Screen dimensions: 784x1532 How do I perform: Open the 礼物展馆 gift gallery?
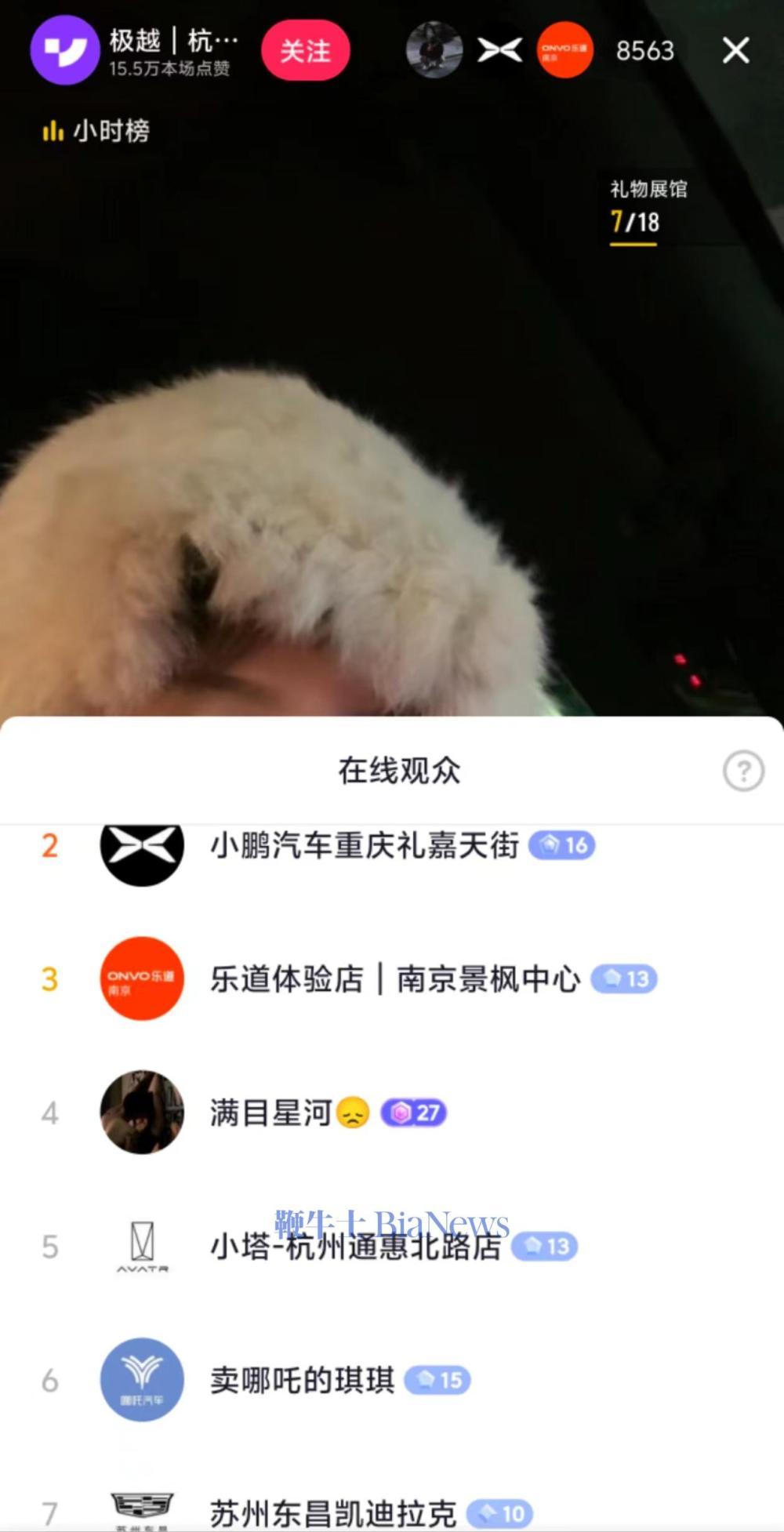tap(648, 209)
